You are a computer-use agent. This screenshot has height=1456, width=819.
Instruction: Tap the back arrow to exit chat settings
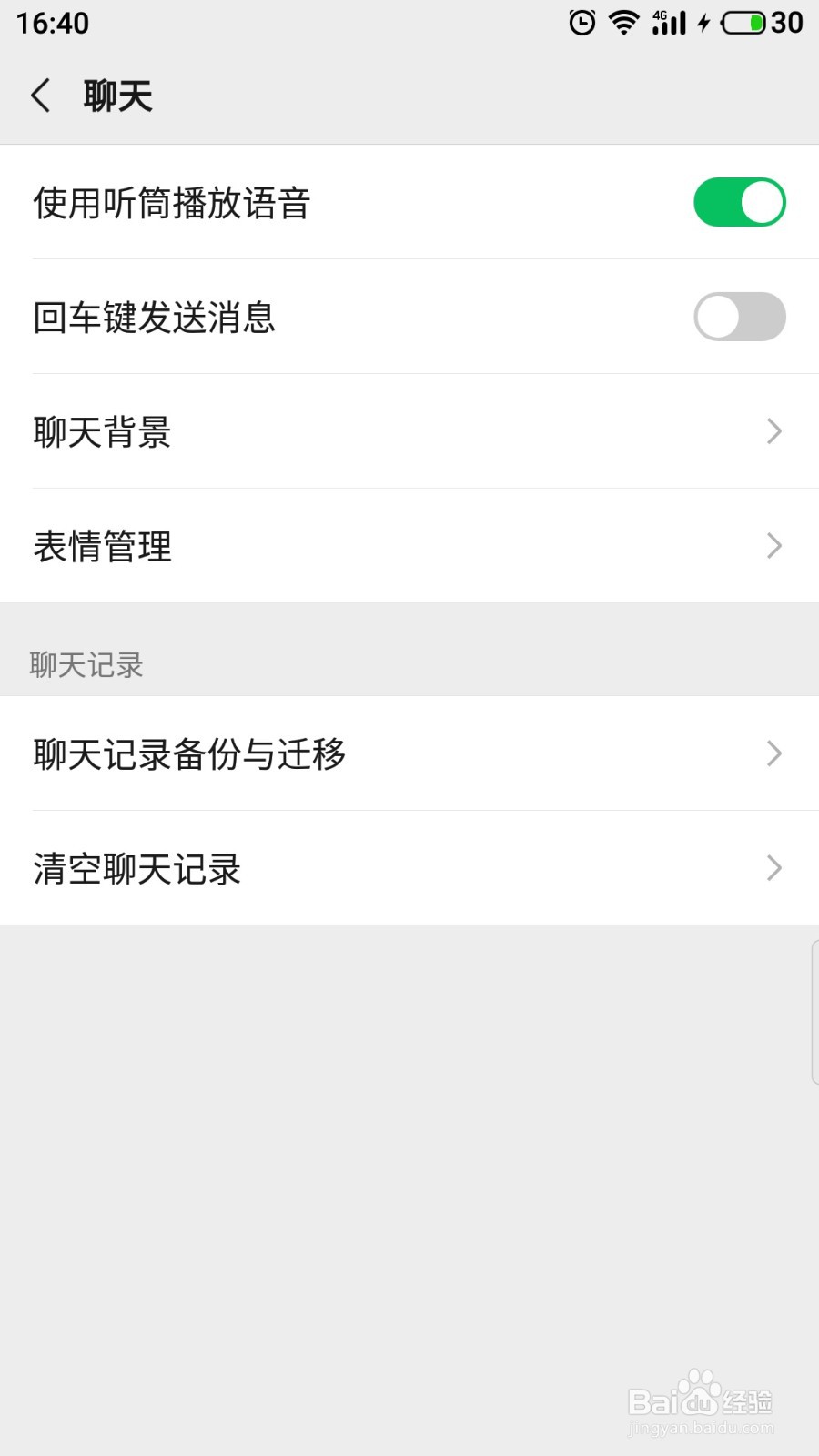40,94
